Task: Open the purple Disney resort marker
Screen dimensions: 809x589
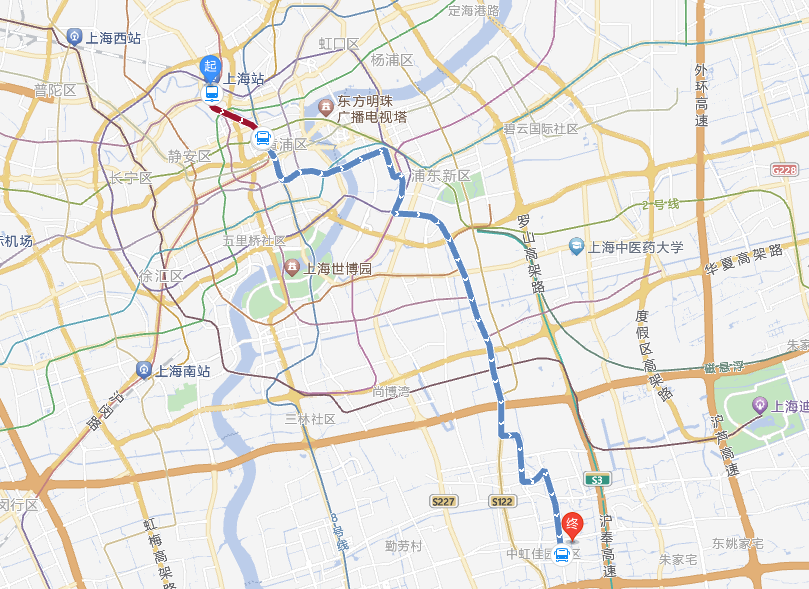Action: 759,405
